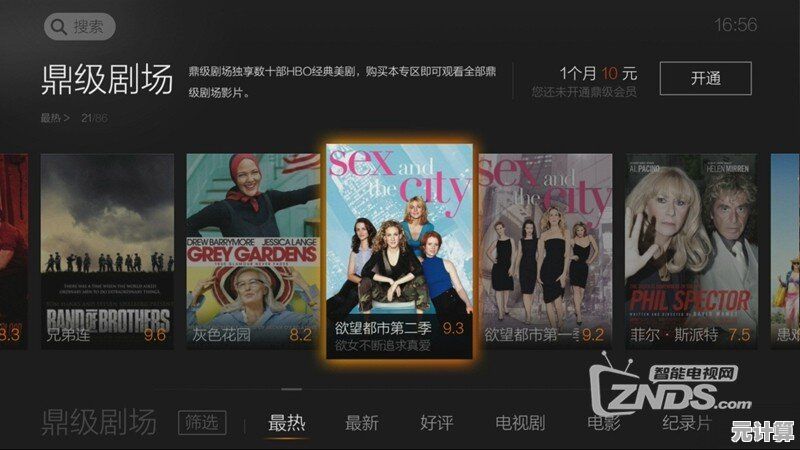Filter by 电视剧 tab

(520, 423)
